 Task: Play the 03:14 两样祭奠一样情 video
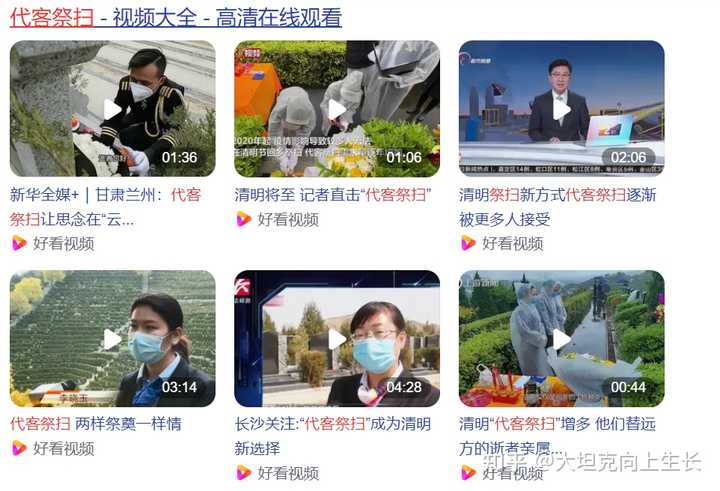112,339
